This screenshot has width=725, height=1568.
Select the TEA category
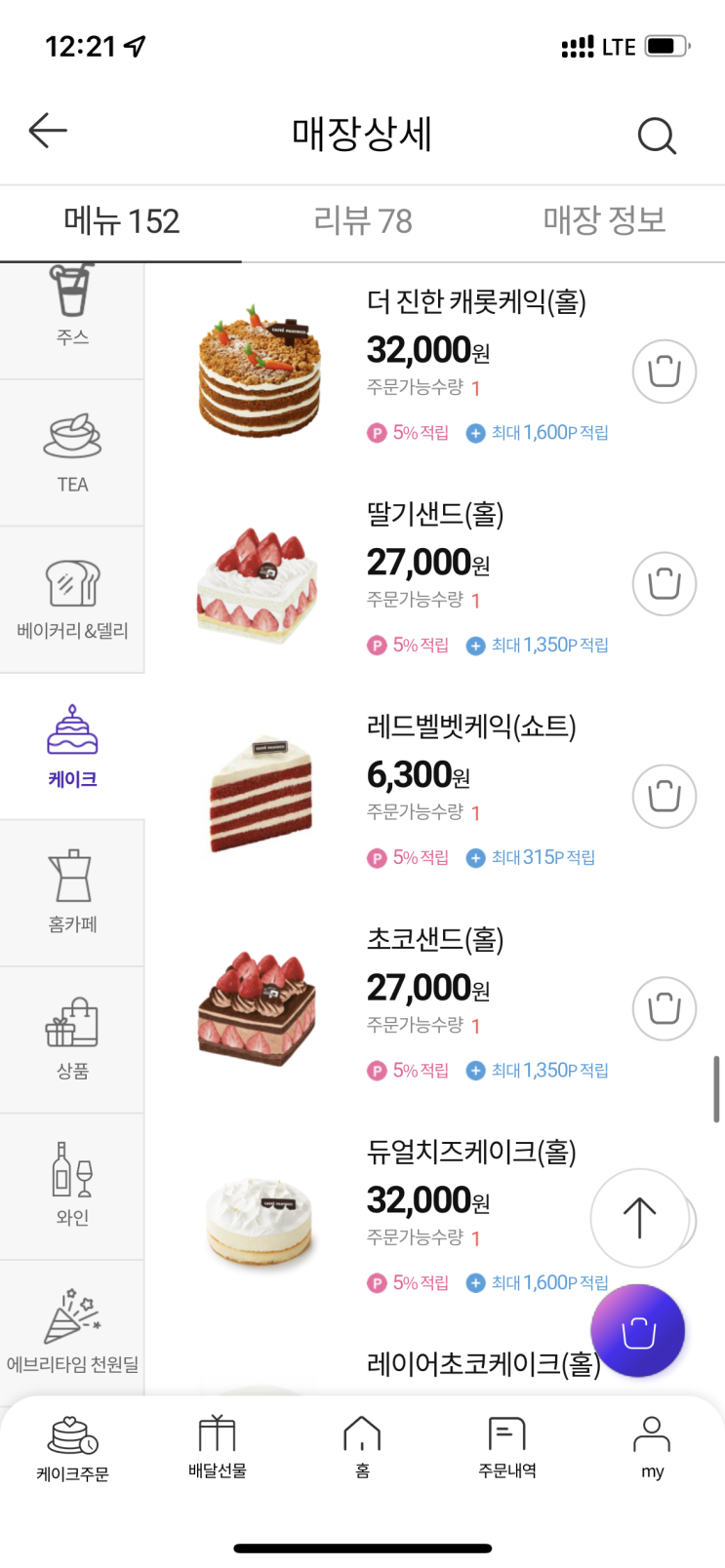coord(72,453)
